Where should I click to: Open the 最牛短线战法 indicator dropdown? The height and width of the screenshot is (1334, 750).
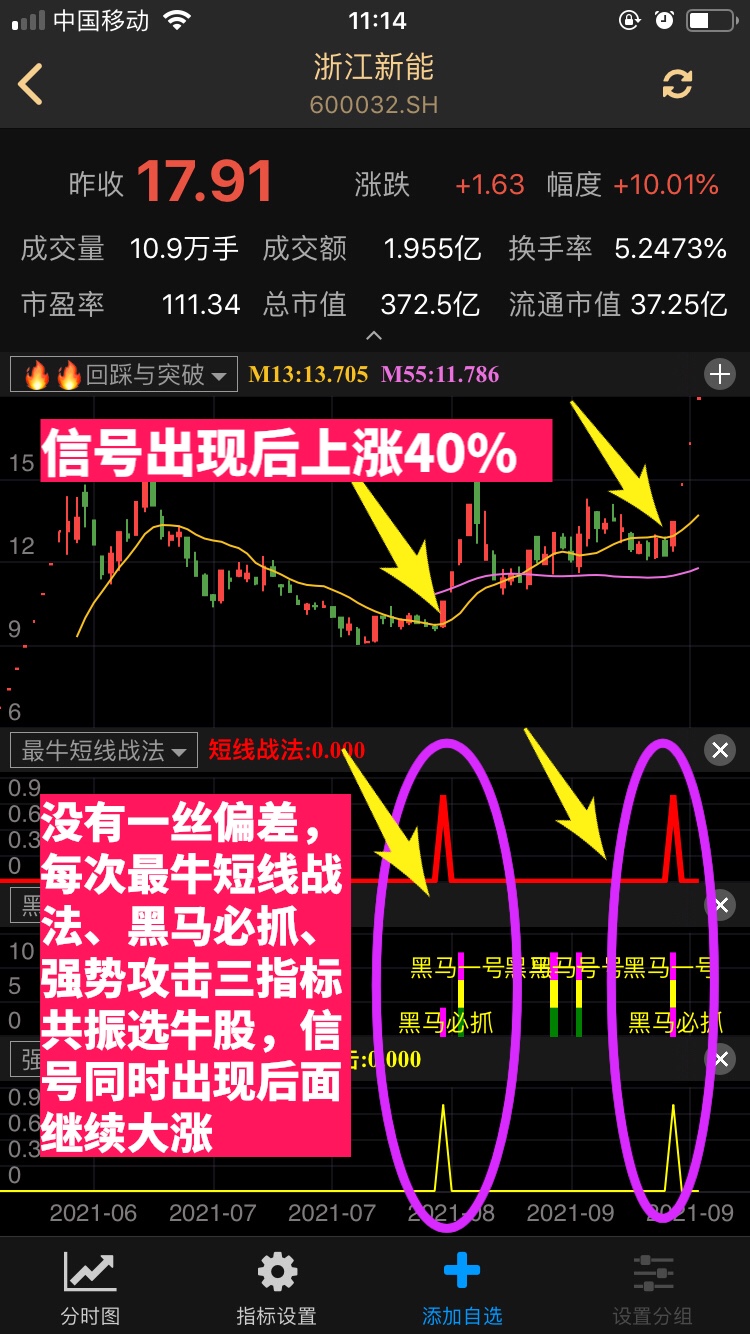(103, 750)
